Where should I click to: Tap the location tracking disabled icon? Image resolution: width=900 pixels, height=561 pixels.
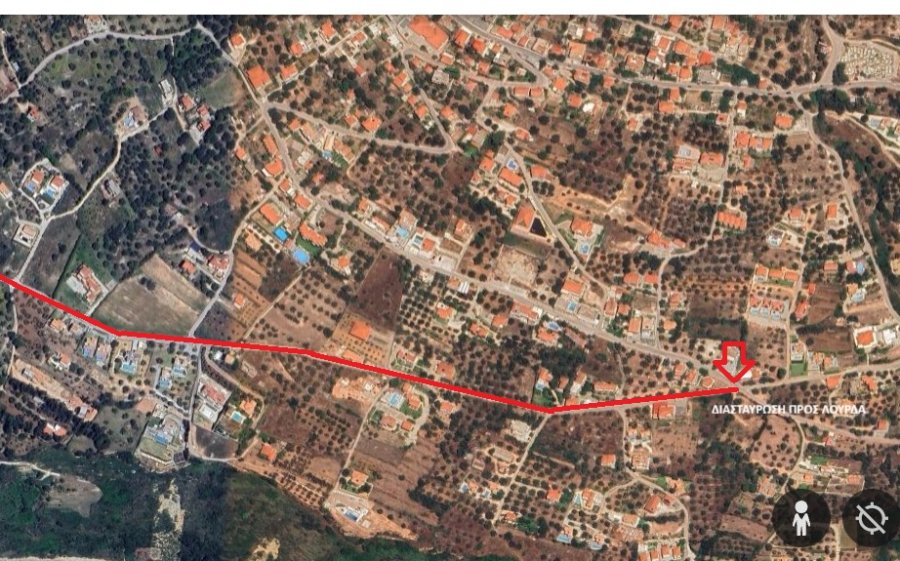coord(869,518)
